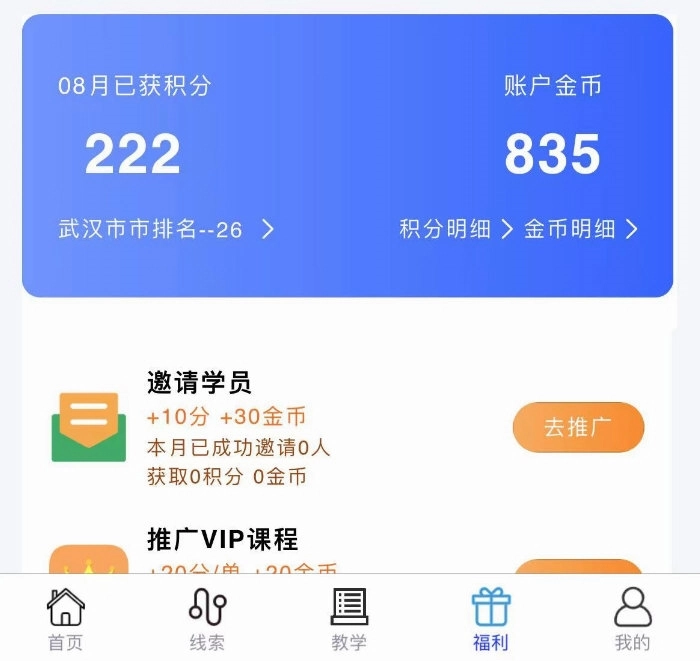Go to the 首页 tab

[66, 619]
